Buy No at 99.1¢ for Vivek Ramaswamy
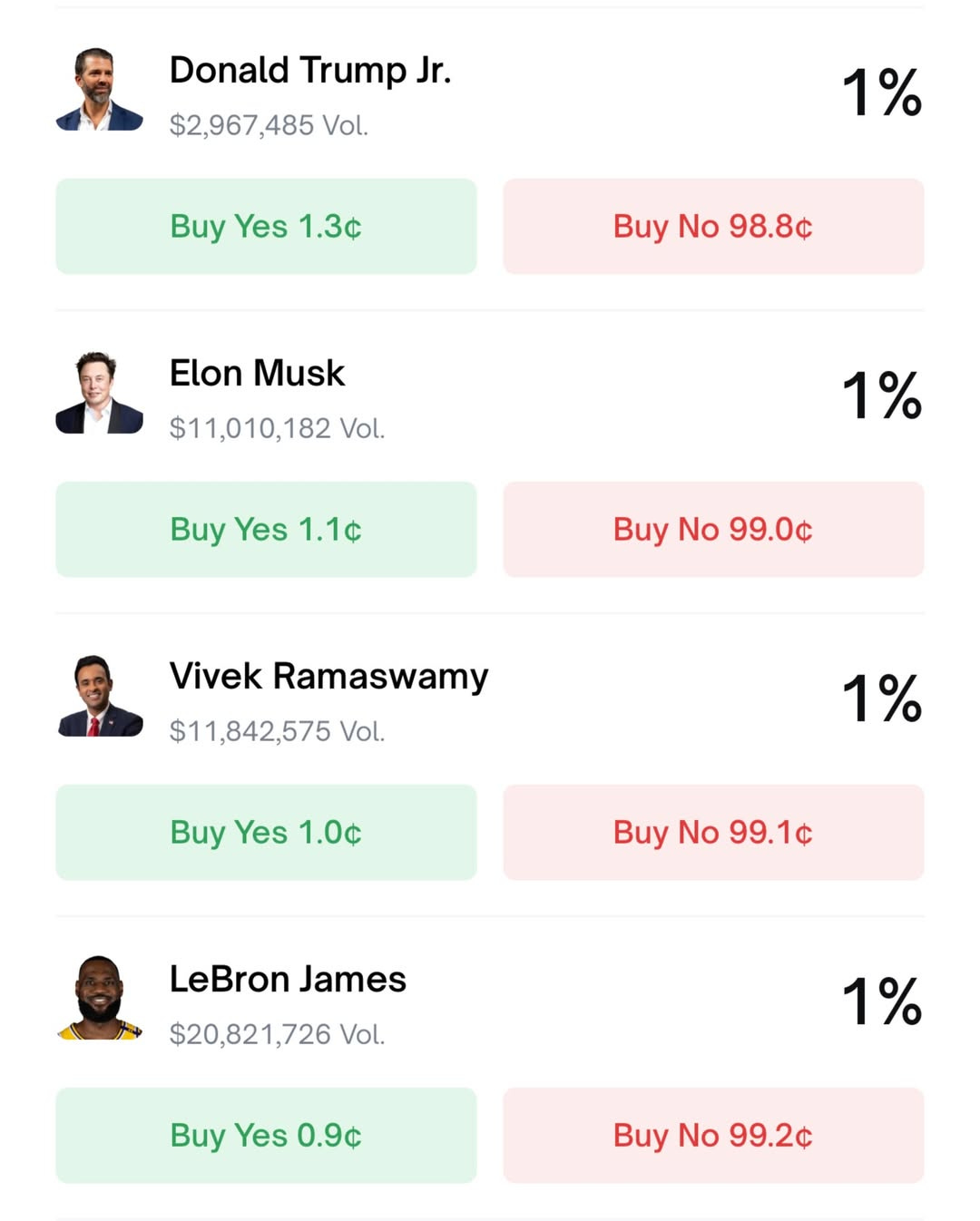 pyautogui.click(x=713, y=833)
